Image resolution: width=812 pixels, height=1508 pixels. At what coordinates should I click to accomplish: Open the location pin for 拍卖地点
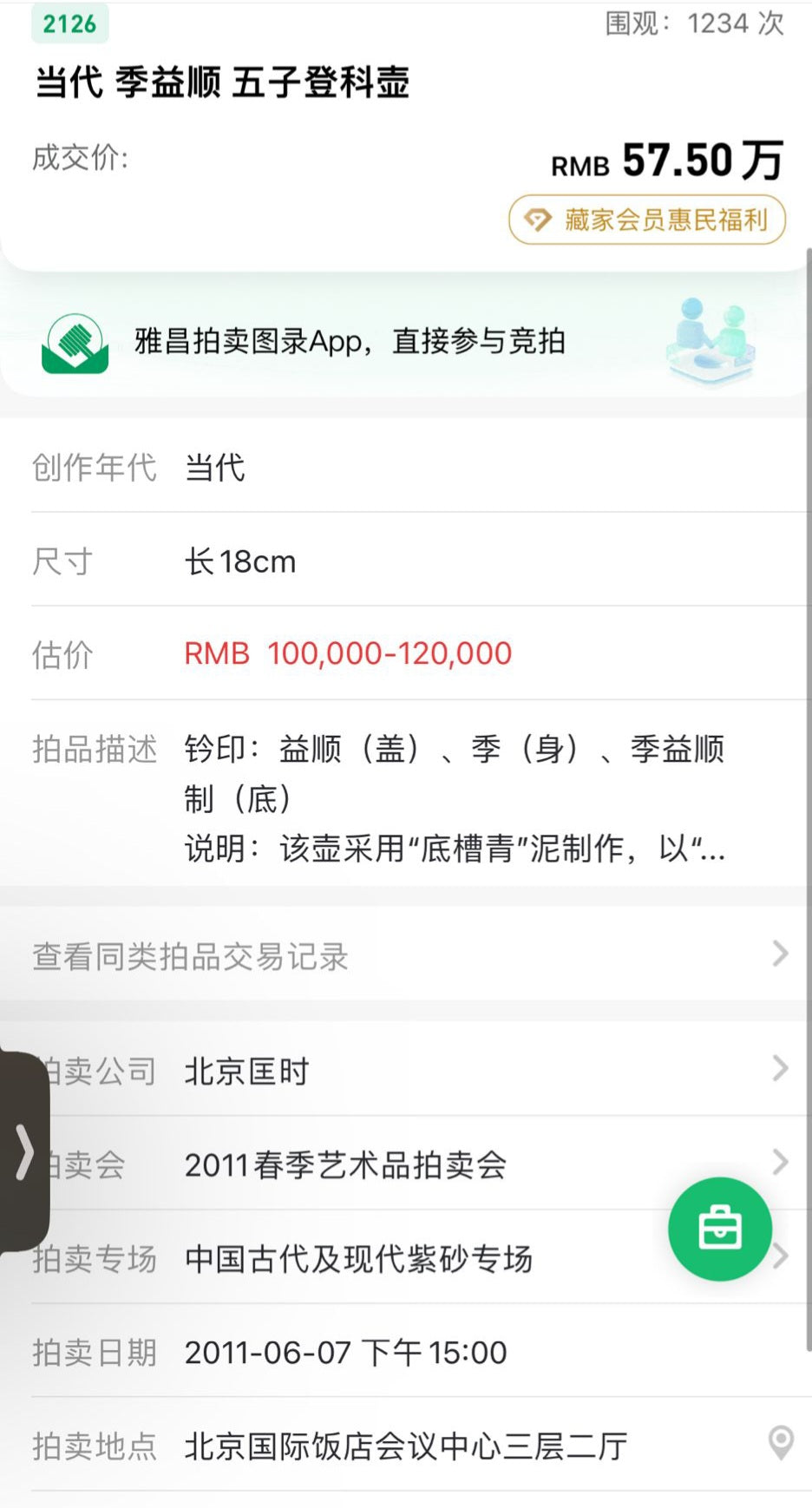[x=781, y=1443]
